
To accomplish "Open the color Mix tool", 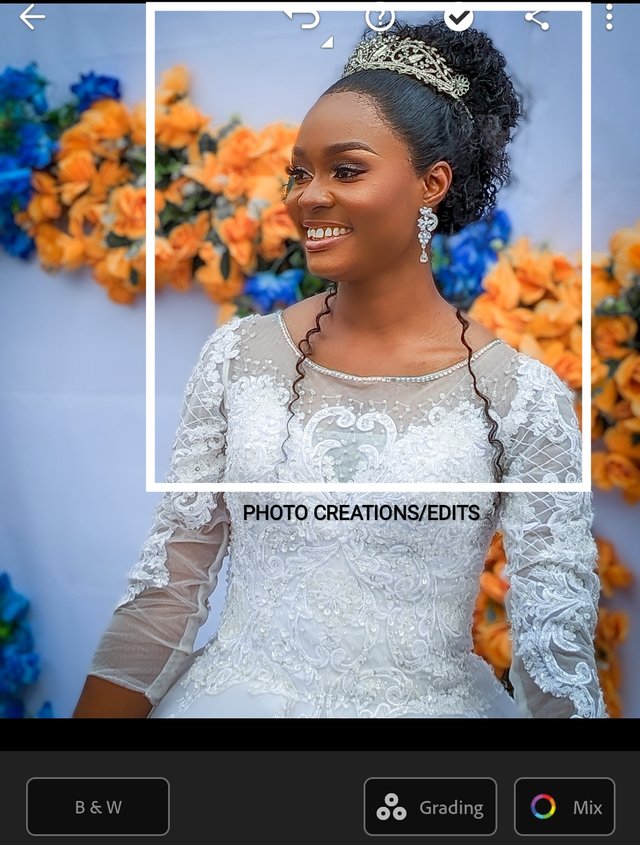I will [x=564, y=807].
